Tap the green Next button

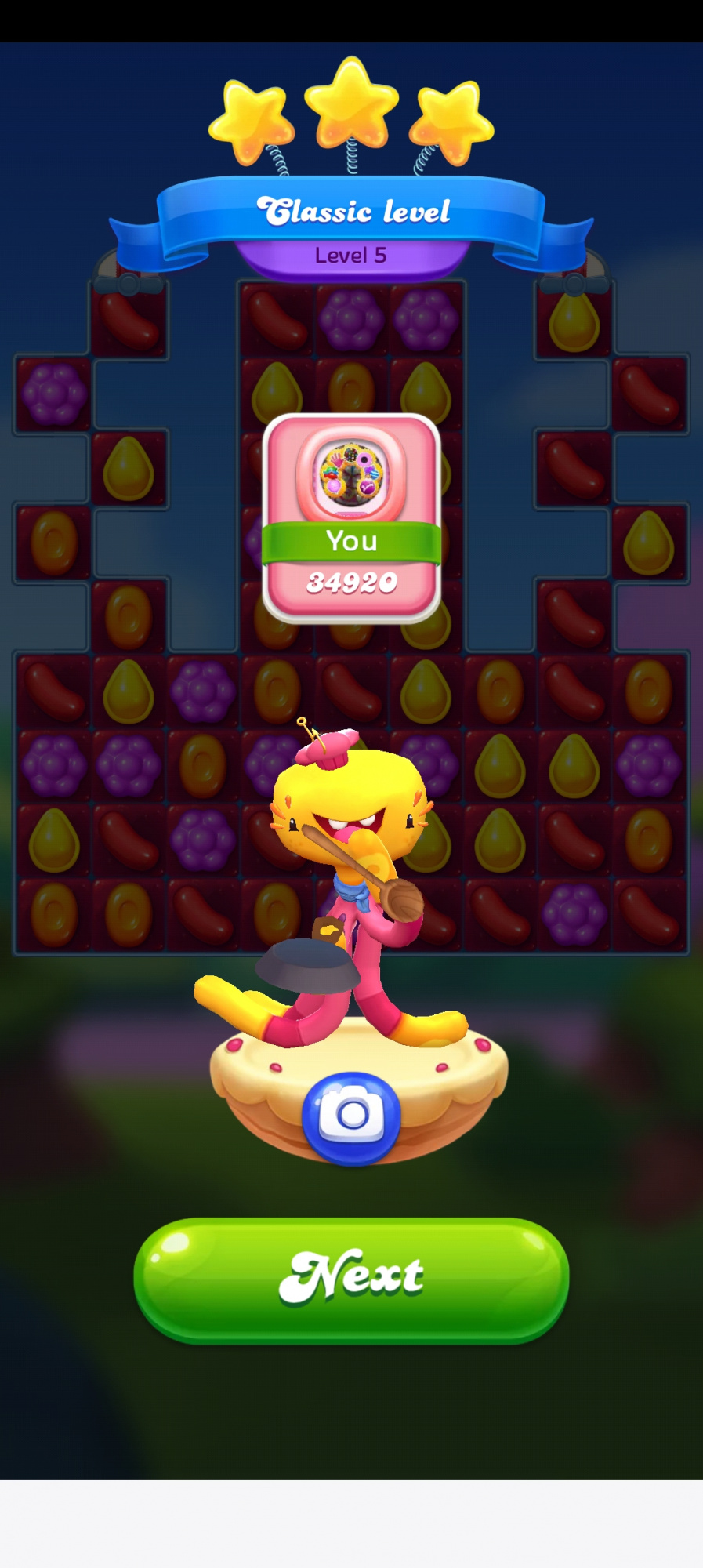351,1279
